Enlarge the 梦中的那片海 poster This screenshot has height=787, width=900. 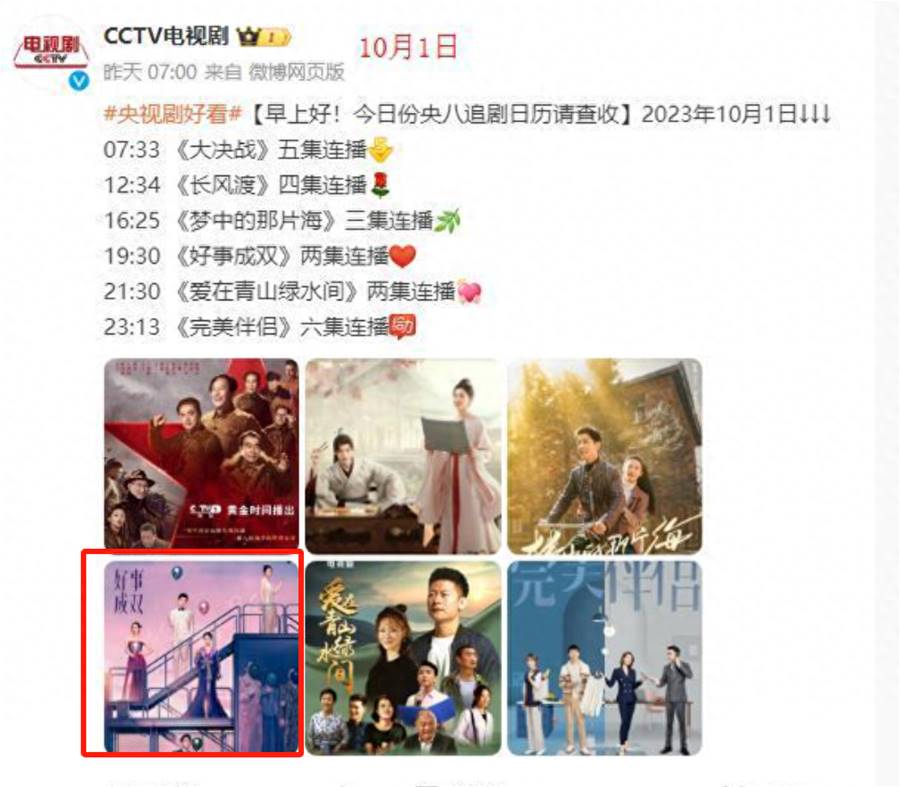[x=604, y=455]
